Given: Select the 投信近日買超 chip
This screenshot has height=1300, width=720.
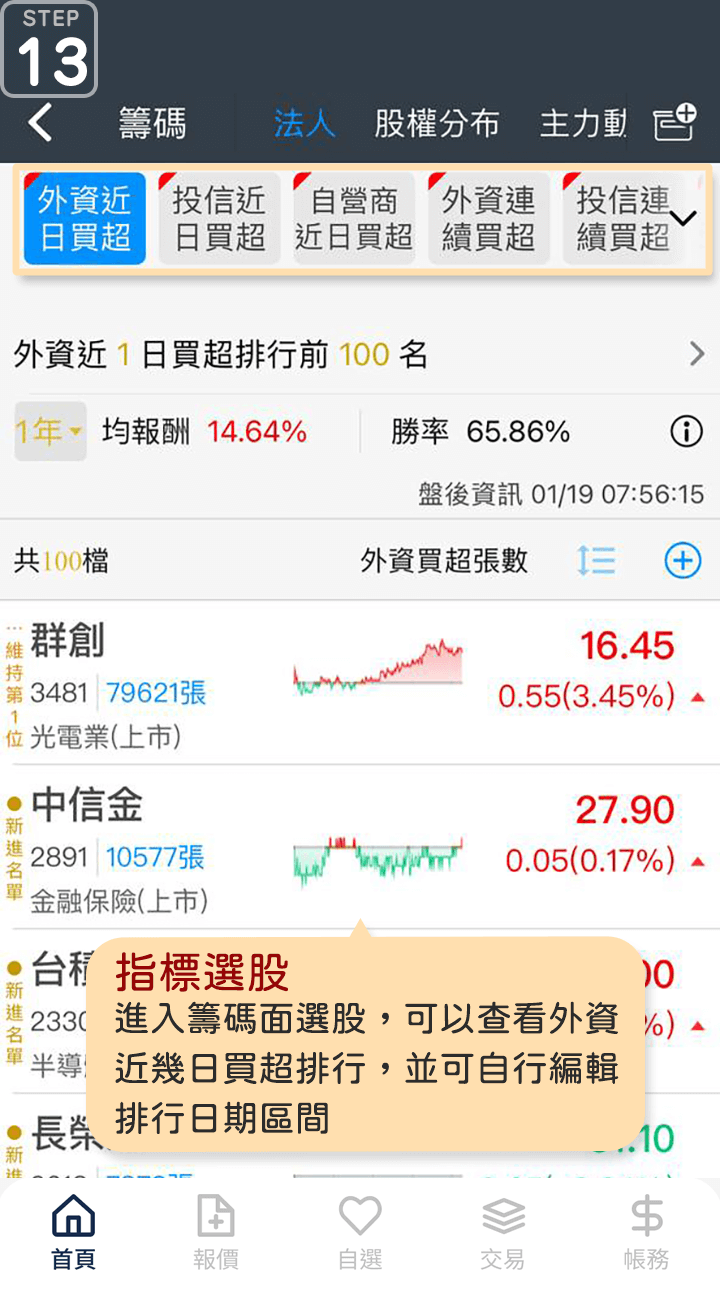Looking at the screenshot, I should pyautogui.click(x=220, y=219).
